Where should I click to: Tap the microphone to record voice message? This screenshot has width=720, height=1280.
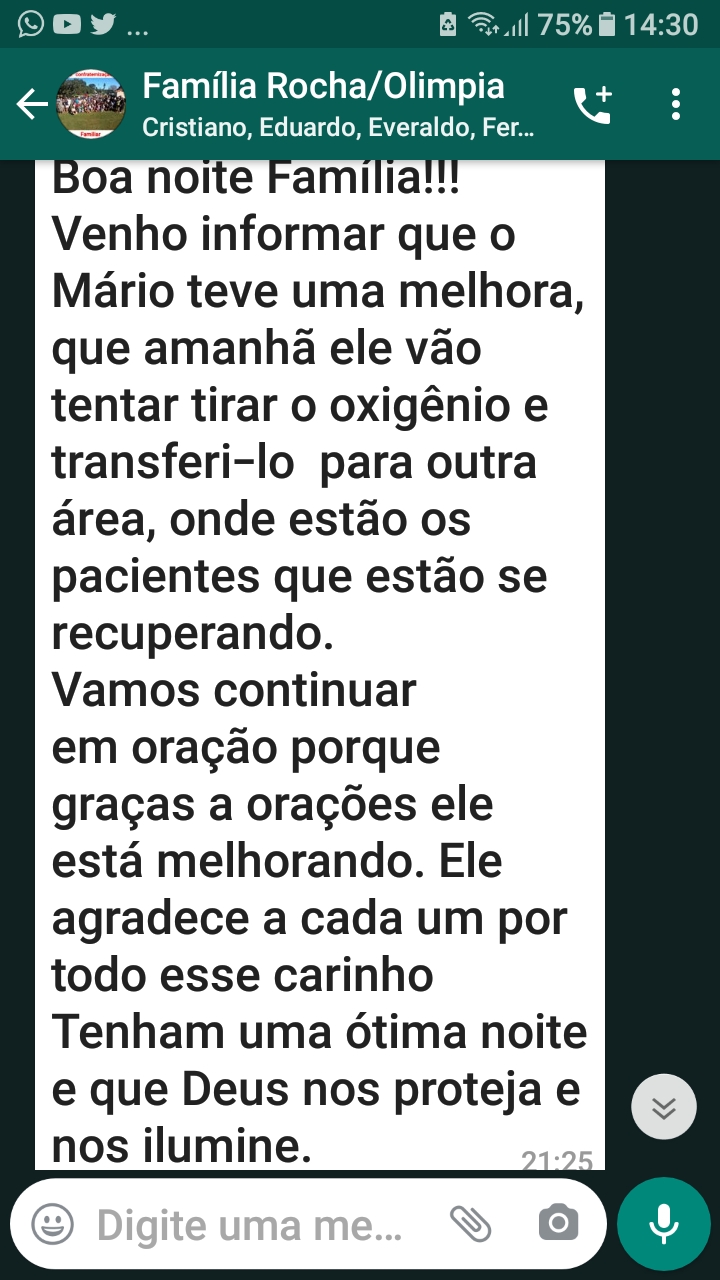pyautogui.click(x=663, y=1223)
